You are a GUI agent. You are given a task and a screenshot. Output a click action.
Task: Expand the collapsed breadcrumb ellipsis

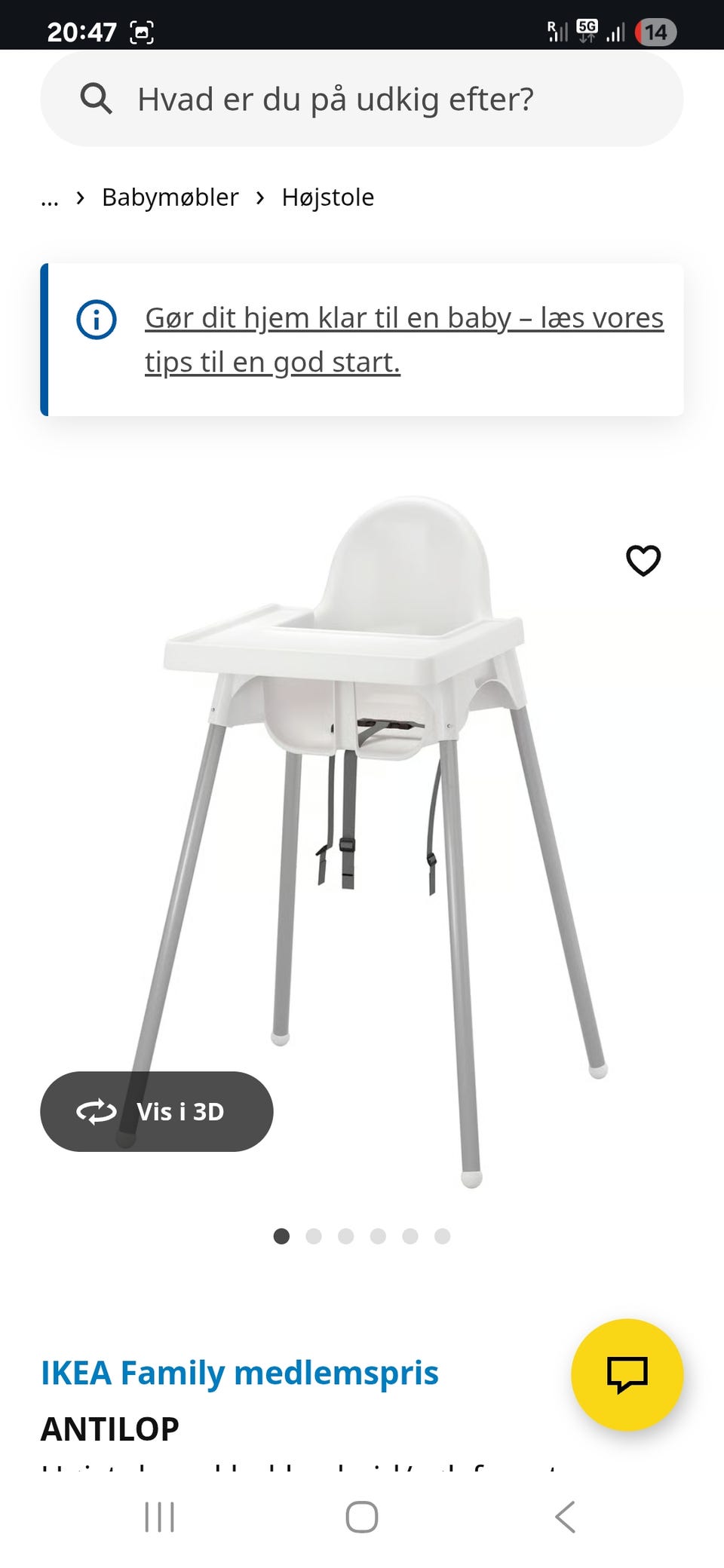(x=50, y=199)
